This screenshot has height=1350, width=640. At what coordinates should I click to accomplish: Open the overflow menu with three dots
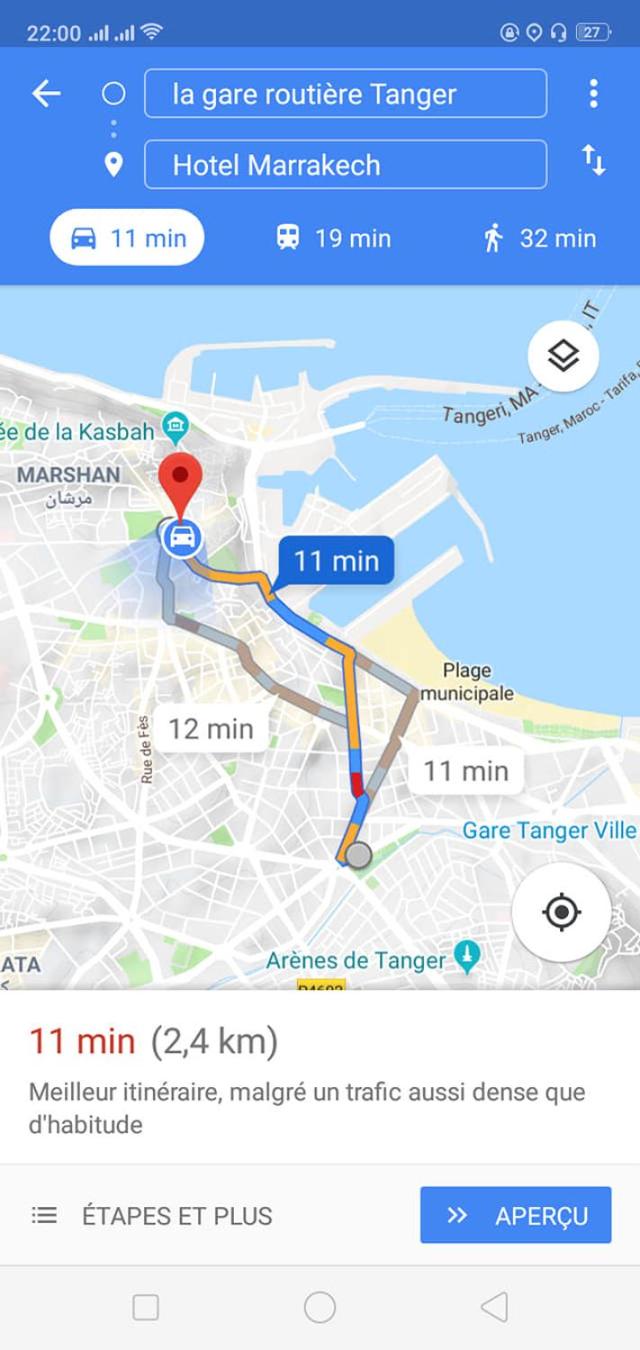point(593,94)
